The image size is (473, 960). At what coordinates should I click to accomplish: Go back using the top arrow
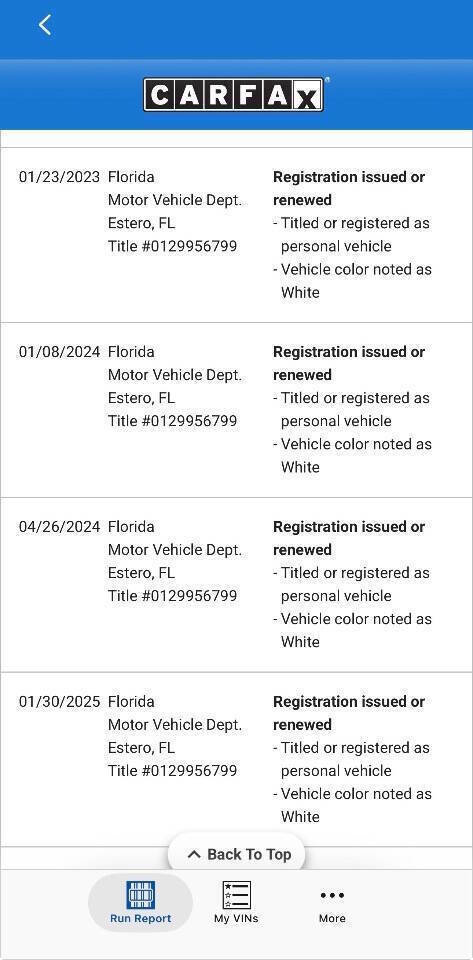tap(45, 25)
